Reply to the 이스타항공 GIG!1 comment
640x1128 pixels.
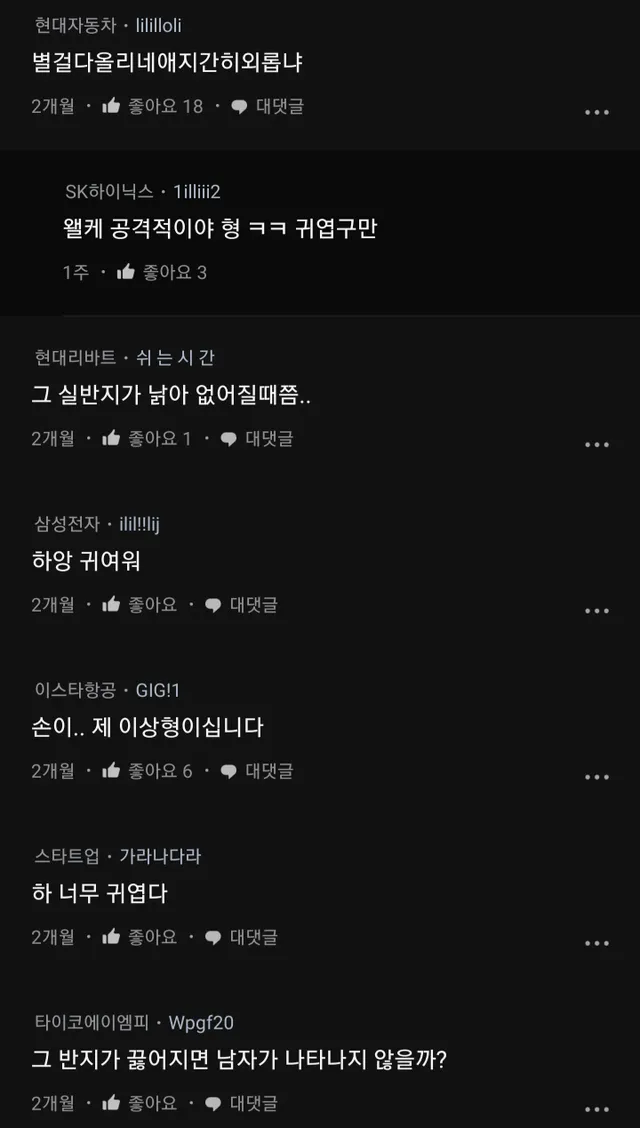point(256,770)
